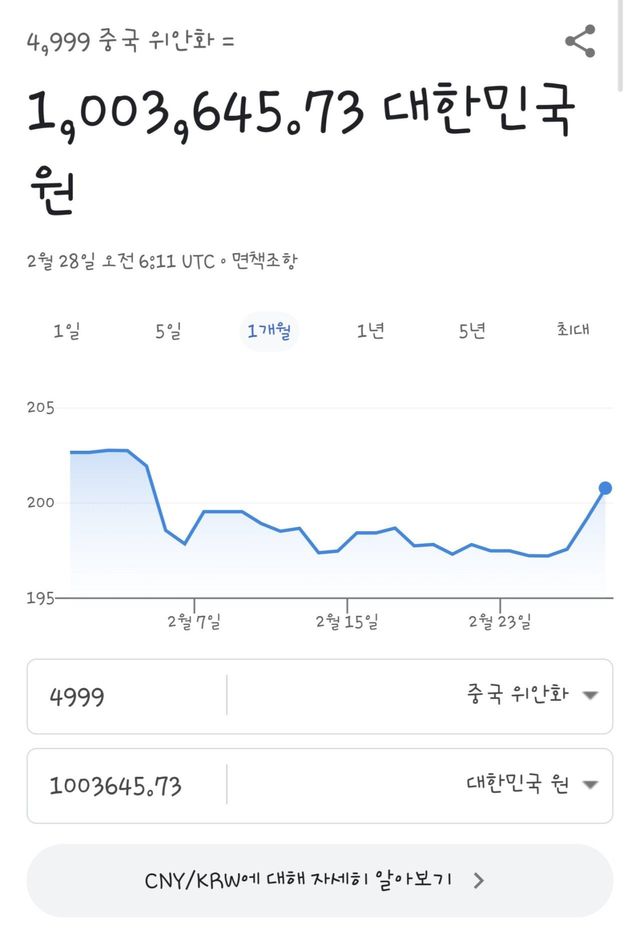Share this currency conversion result
This screenshot has height=930, width=640.
[580, 41]
